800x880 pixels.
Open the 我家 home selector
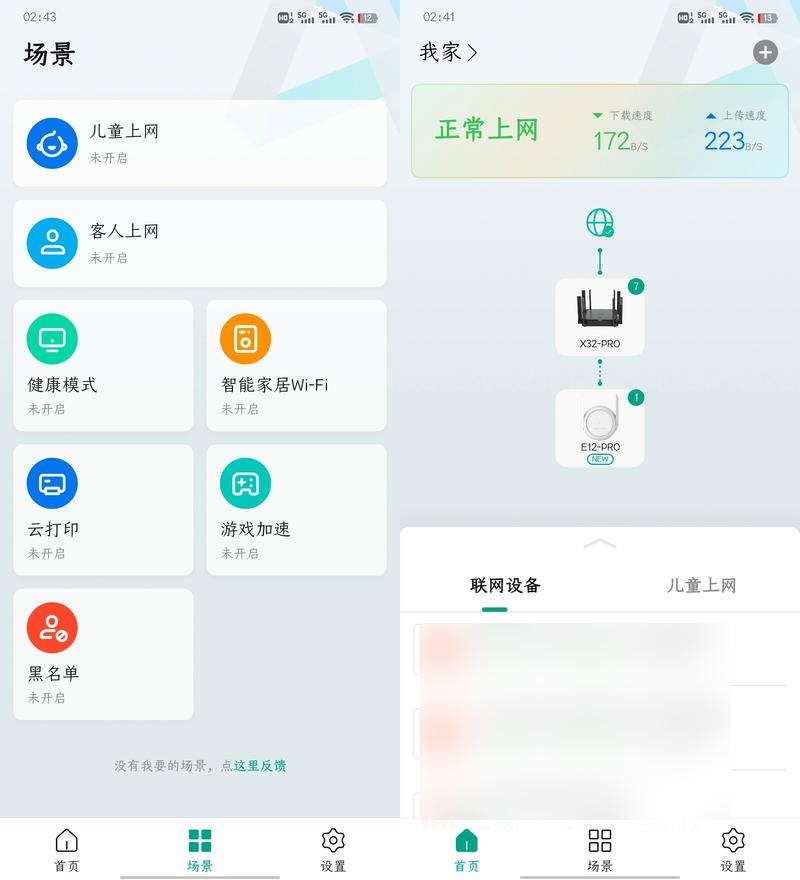pyautogui.click(x=448, y=53)
